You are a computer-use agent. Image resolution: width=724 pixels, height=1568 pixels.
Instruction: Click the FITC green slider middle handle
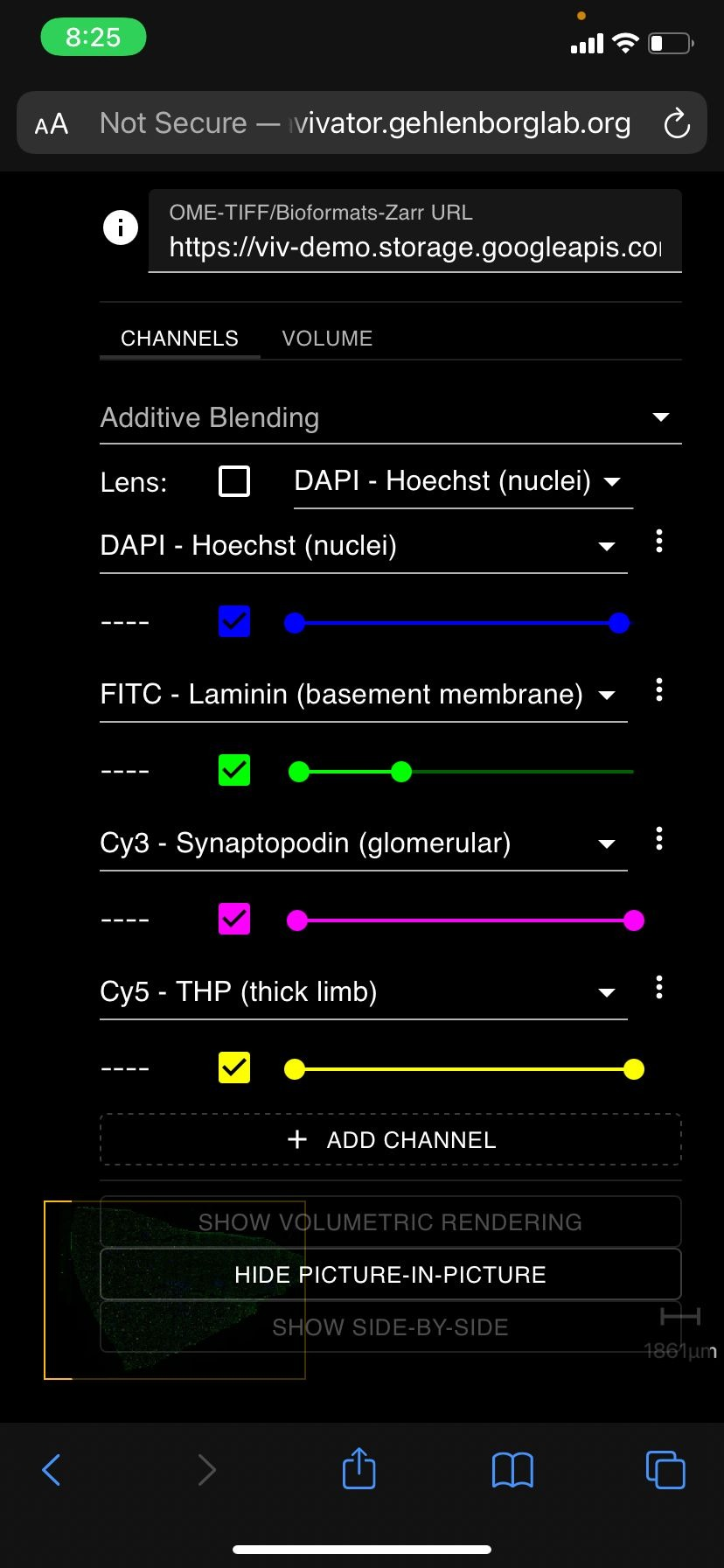click(x=400, y=771)
